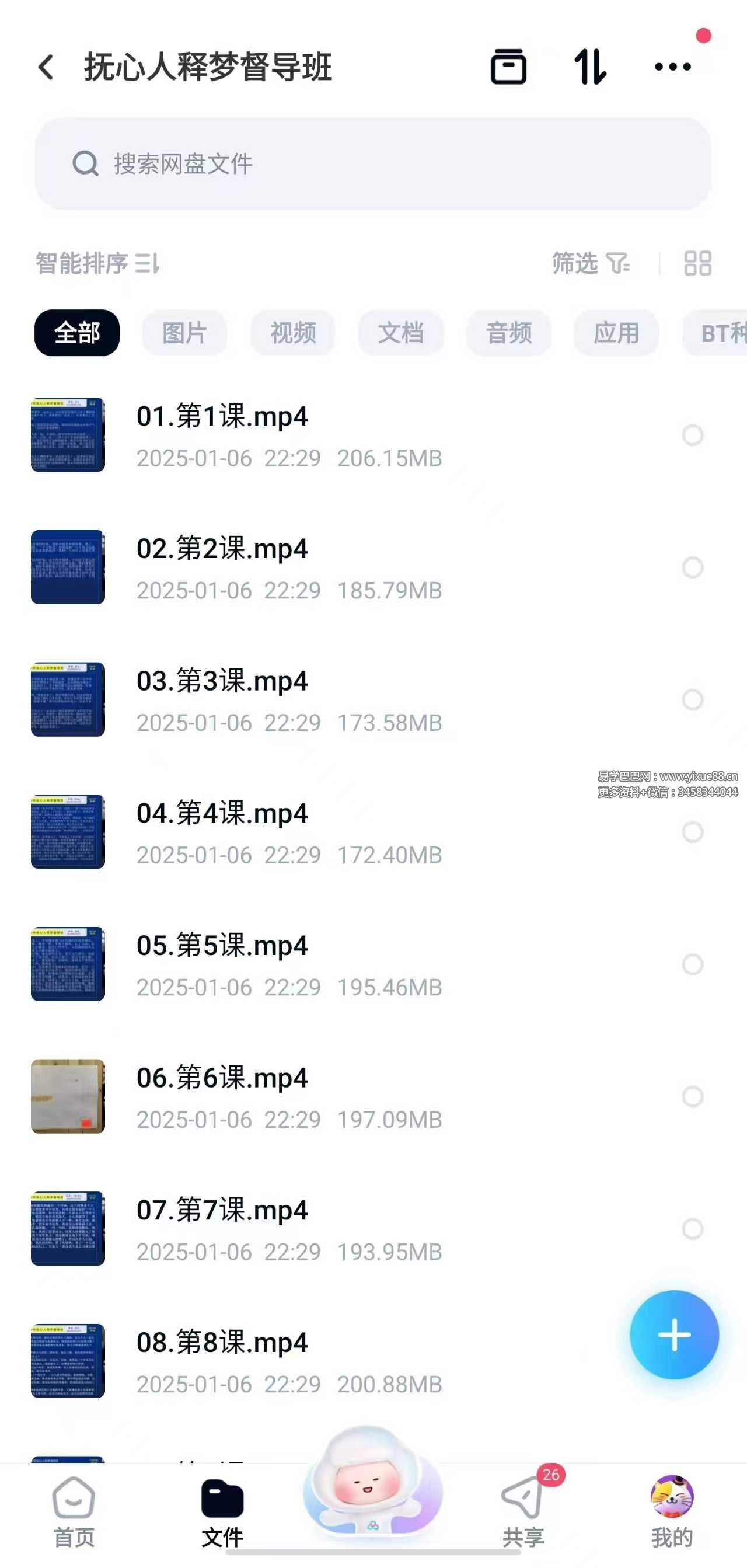Select the 图片 filter chip
This screenshot has width=747, height=1568.
tap(184, 333)
